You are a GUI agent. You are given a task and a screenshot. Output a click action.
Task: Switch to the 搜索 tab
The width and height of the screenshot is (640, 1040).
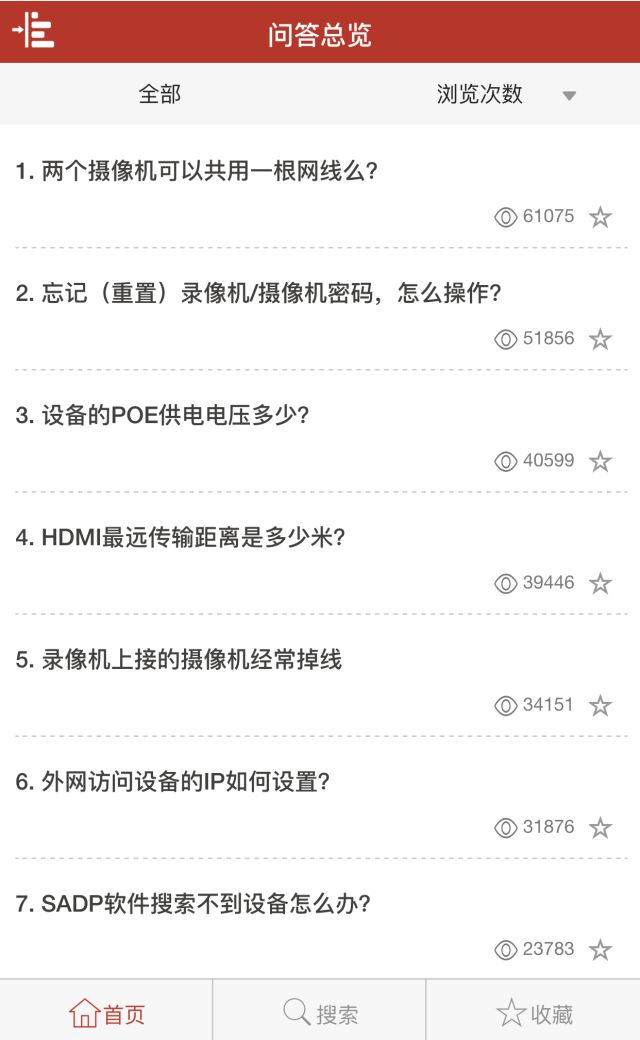320,1013
